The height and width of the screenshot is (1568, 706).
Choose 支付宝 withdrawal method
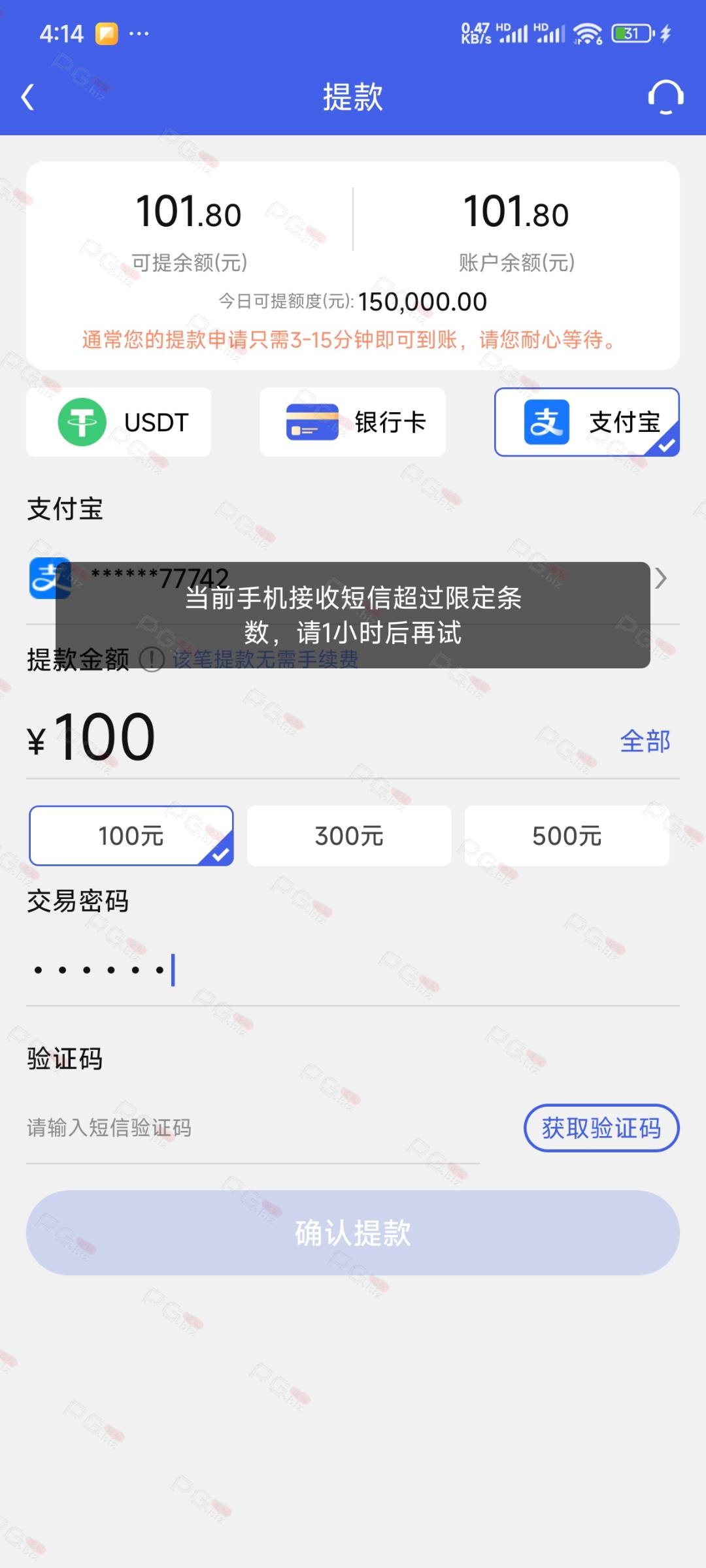[587, 422]
